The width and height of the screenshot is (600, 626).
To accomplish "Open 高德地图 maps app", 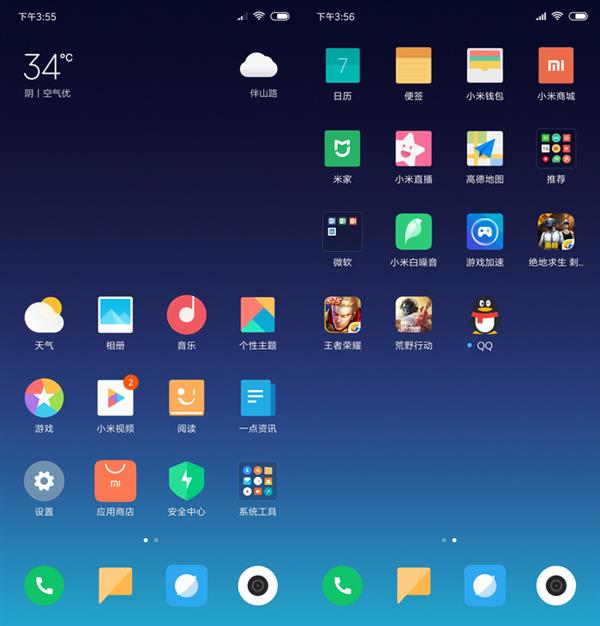I will (485, 149).
